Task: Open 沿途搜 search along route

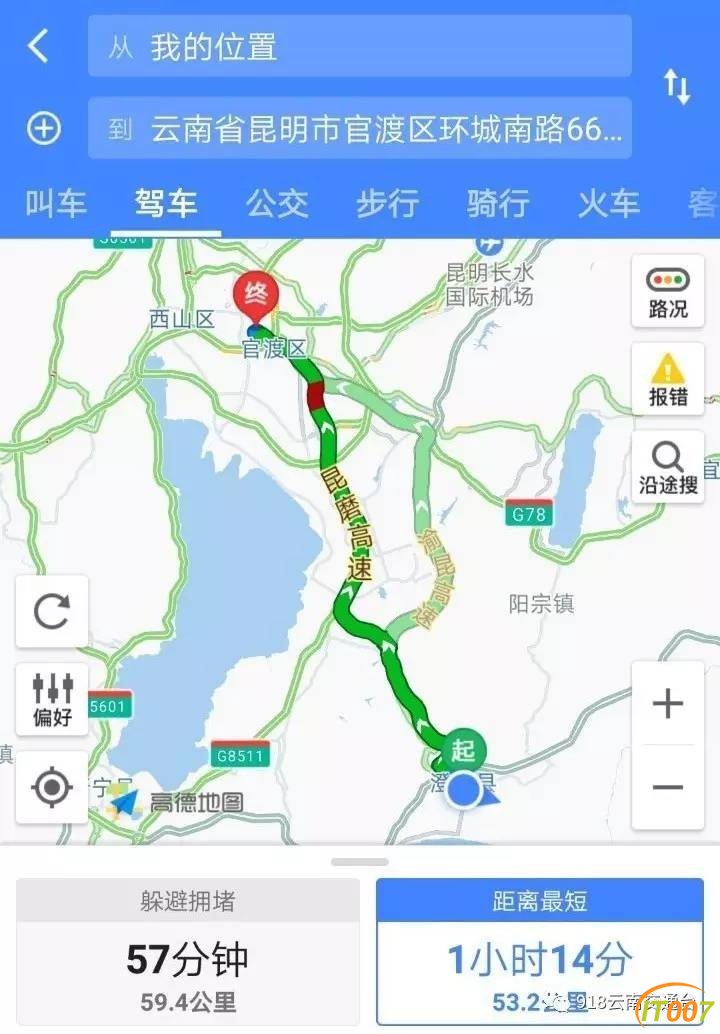Action: (668, 468)
